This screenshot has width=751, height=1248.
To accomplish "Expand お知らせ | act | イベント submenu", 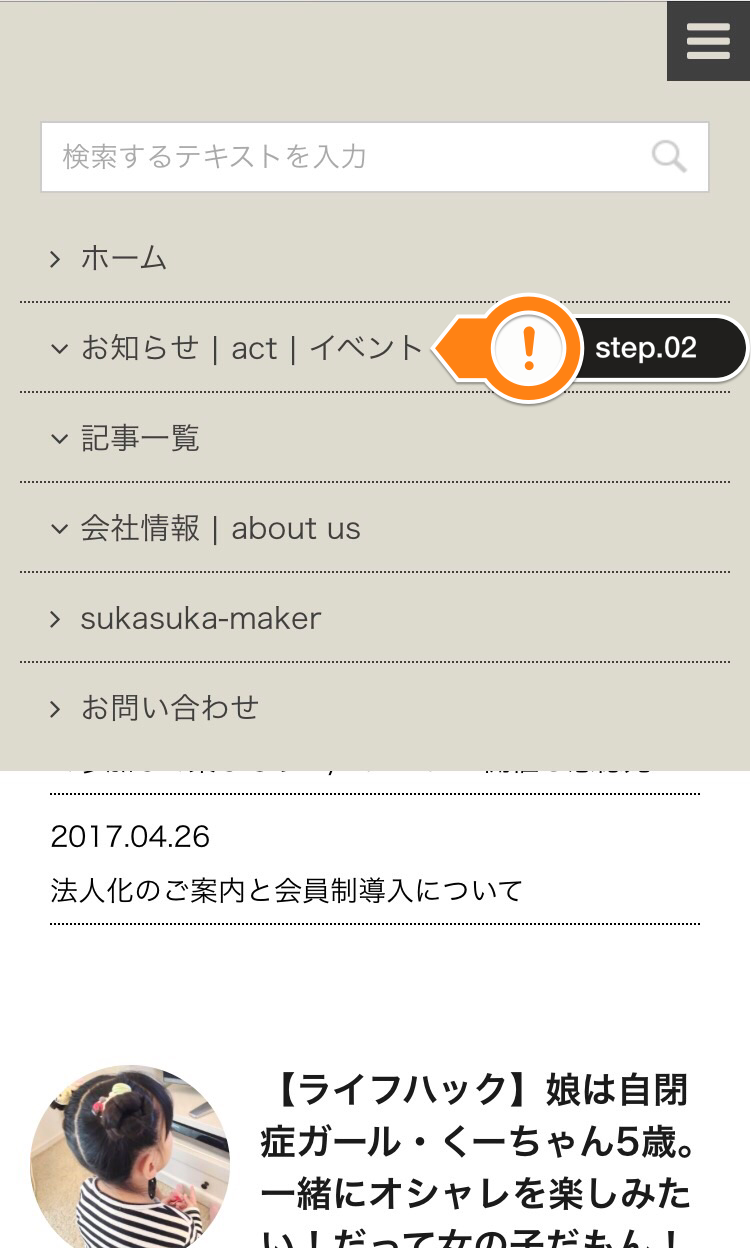I will point(250,348).
